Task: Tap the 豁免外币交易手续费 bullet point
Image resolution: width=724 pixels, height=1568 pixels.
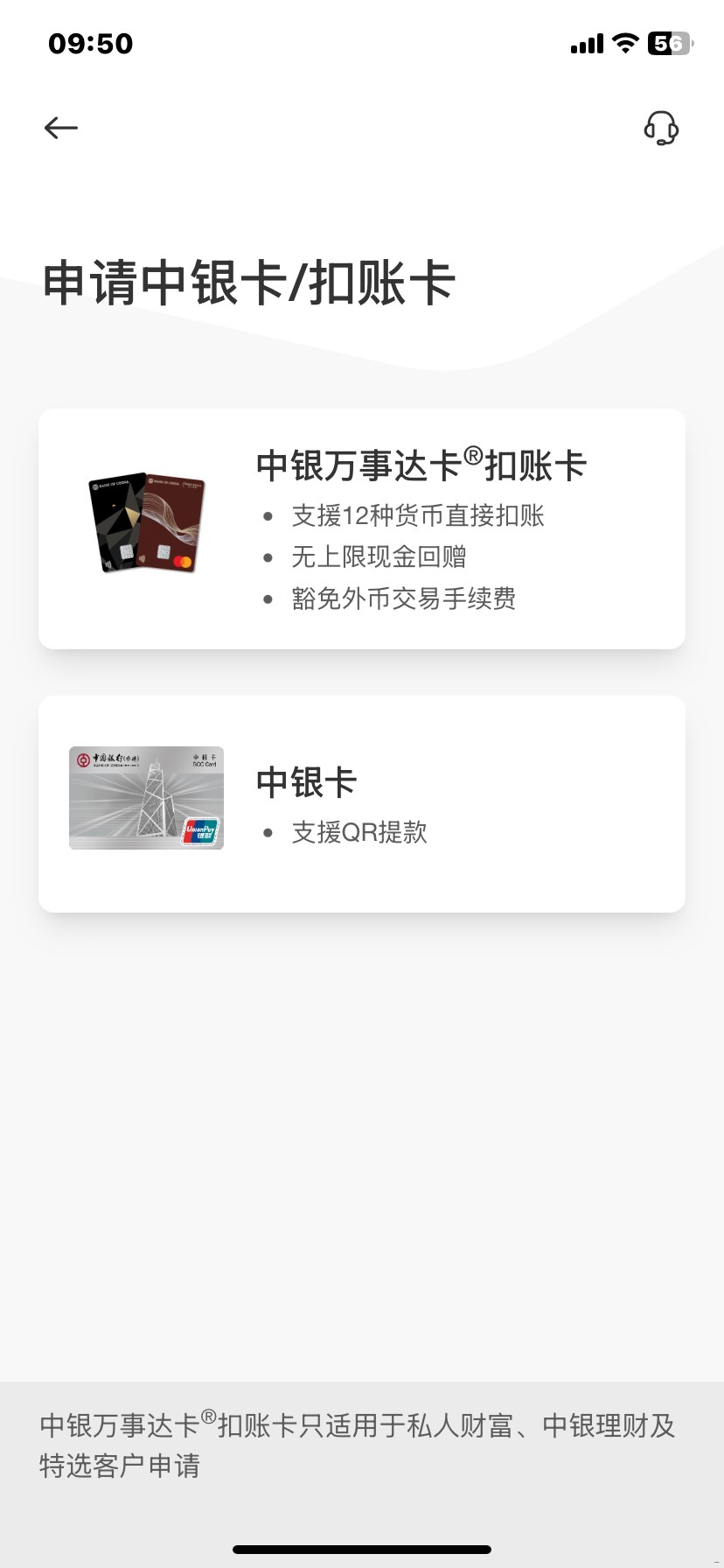Action: [404, 598]
